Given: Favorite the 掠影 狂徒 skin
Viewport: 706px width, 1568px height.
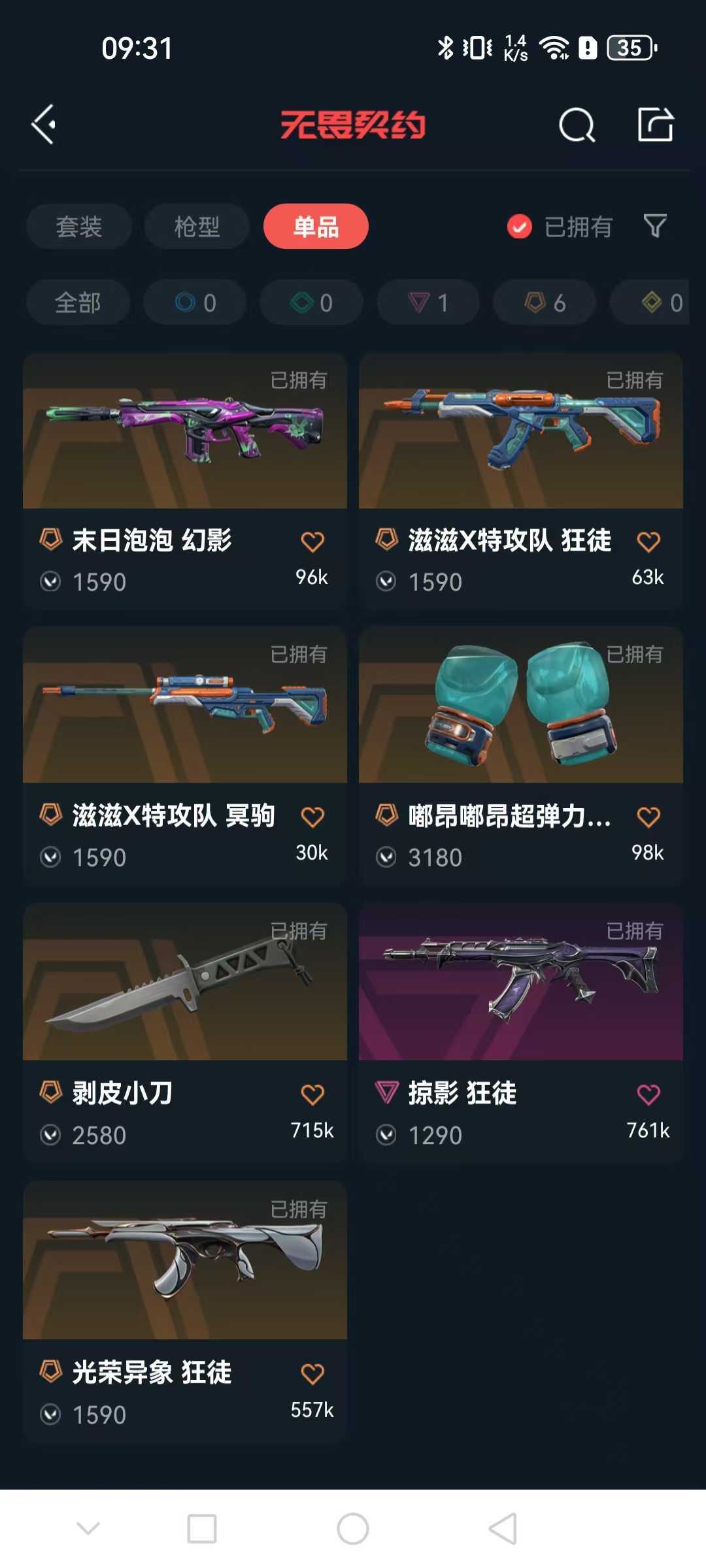Looking at the screenshot, I should (648, 1093).
